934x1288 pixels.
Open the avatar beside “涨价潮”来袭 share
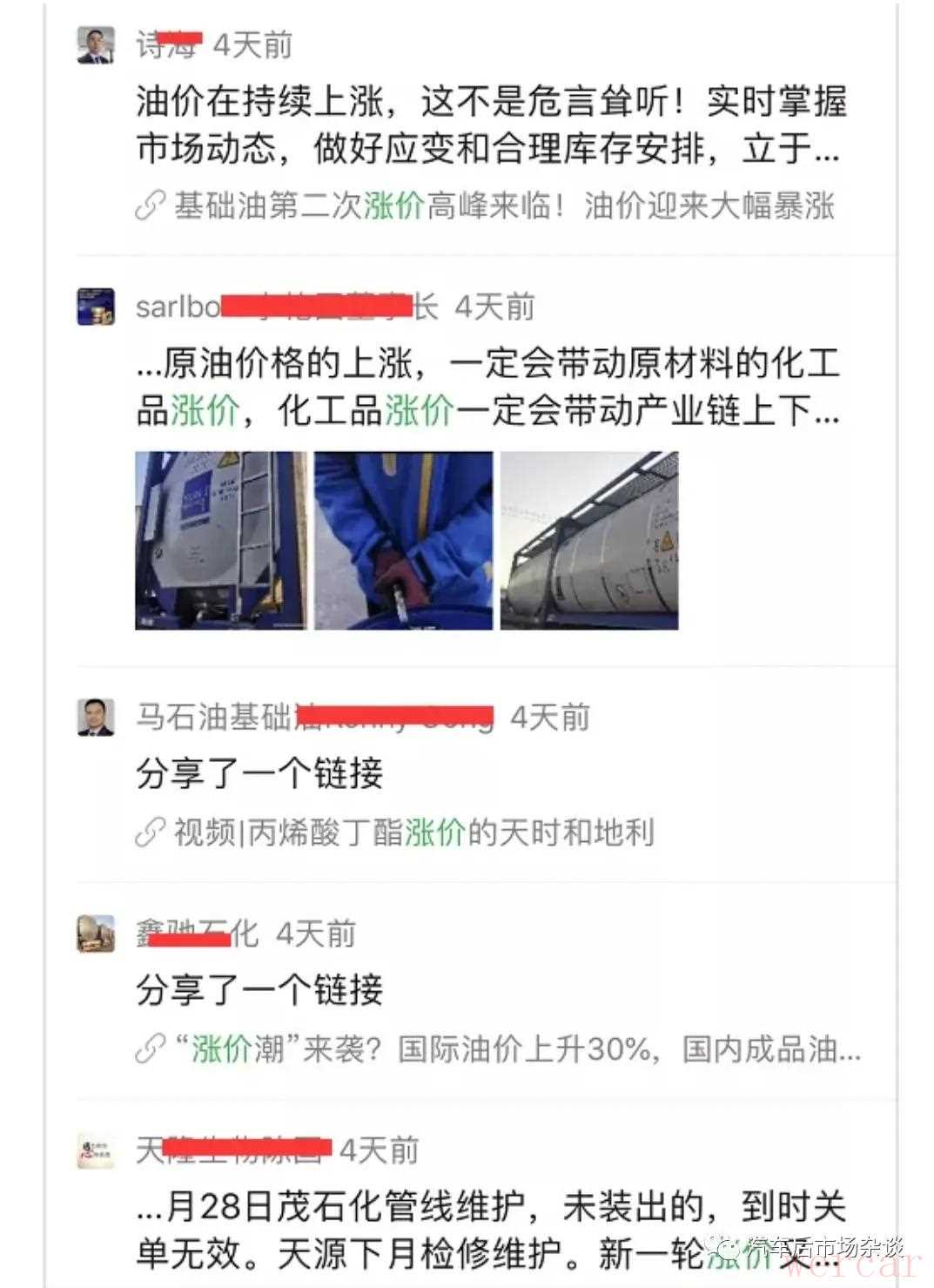click(x=96, y=934)
